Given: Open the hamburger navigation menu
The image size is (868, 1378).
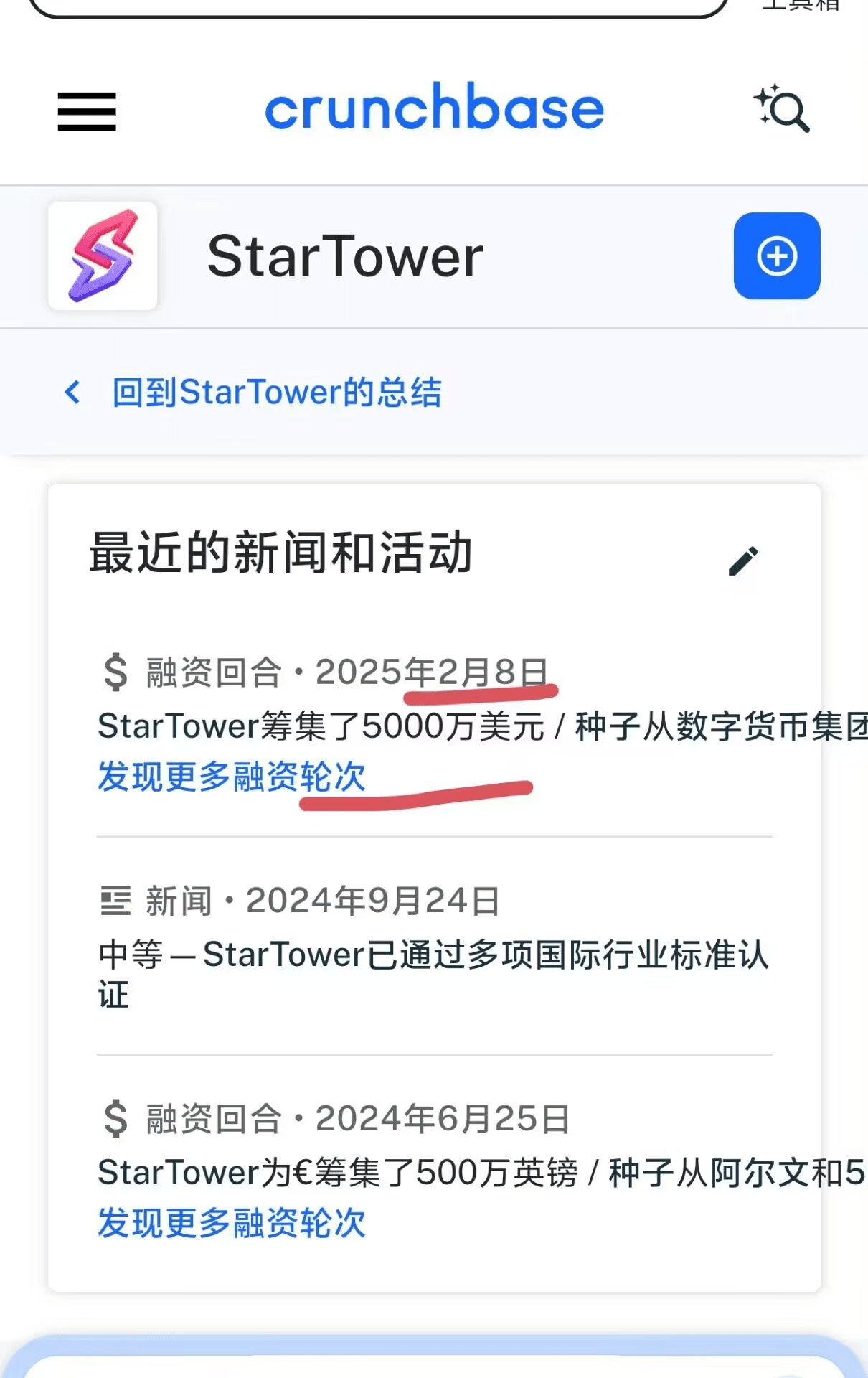Looking at the screenshot, I should 87,112.
